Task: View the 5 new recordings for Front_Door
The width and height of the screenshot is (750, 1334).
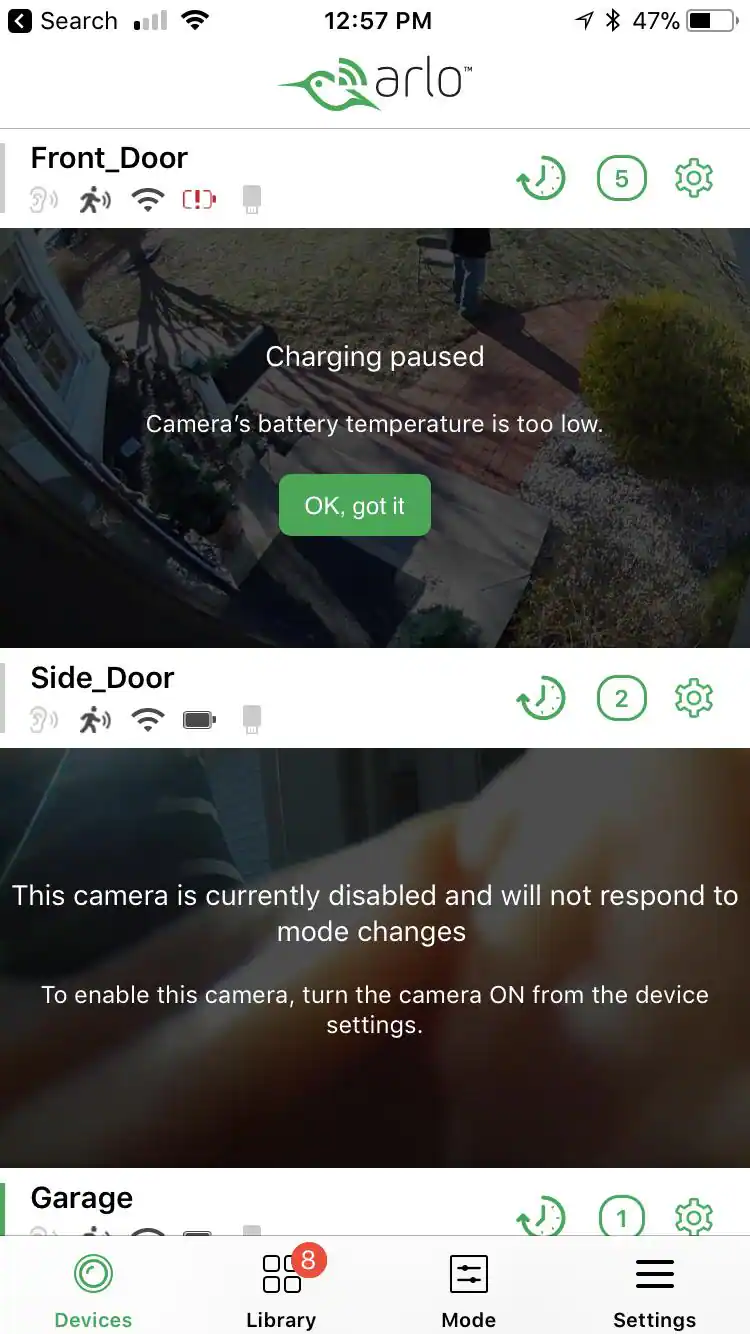Action: pyautogui.click(x=621, y=178)
